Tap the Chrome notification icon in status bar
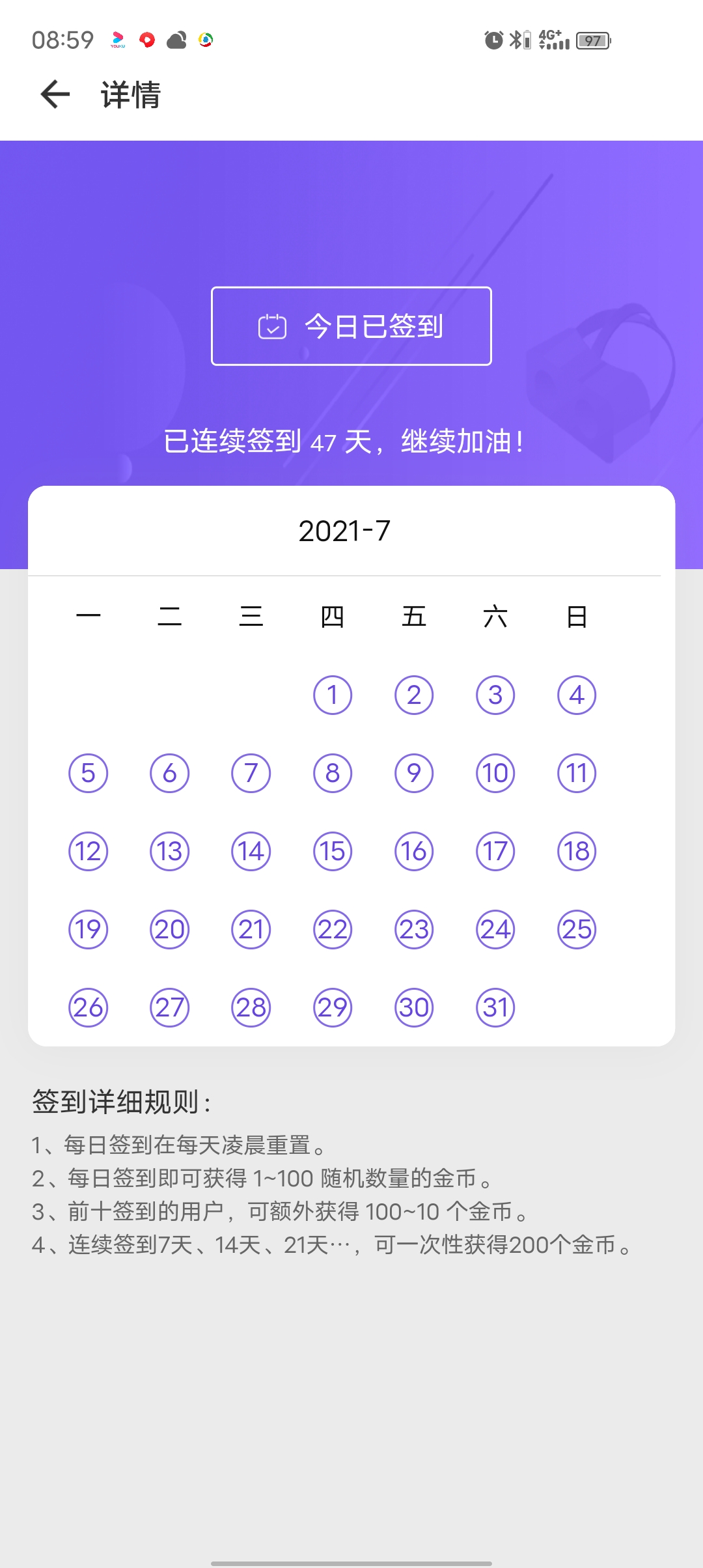The width and height of the screenshot is (703, 1568). (205, 40)
